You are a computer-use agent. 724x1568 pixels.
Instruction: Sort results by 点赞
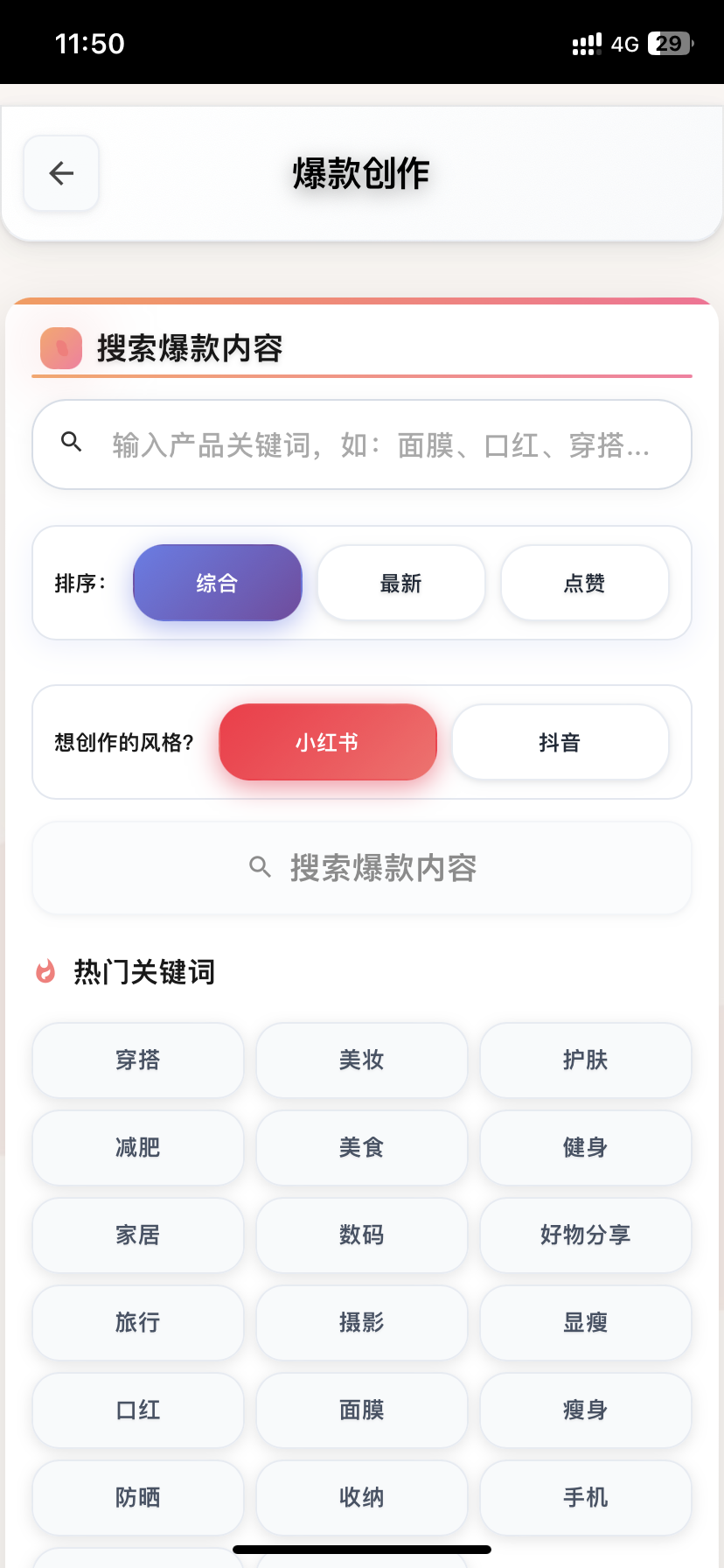[584, 582]
